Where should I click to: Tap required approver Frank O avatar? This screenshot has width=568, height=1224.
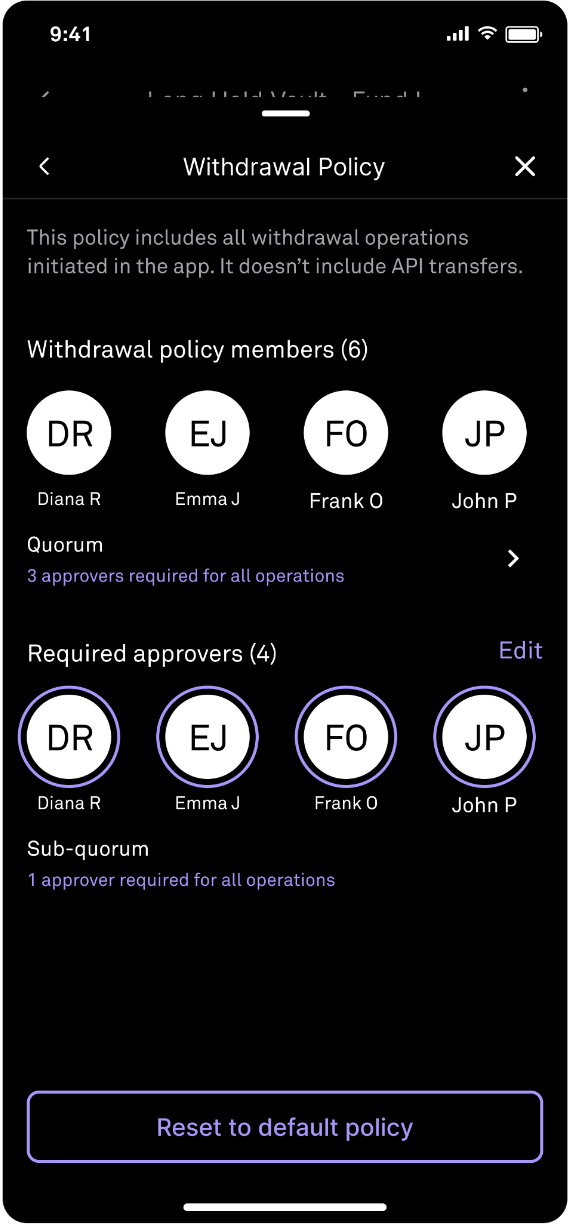point(346,737)
